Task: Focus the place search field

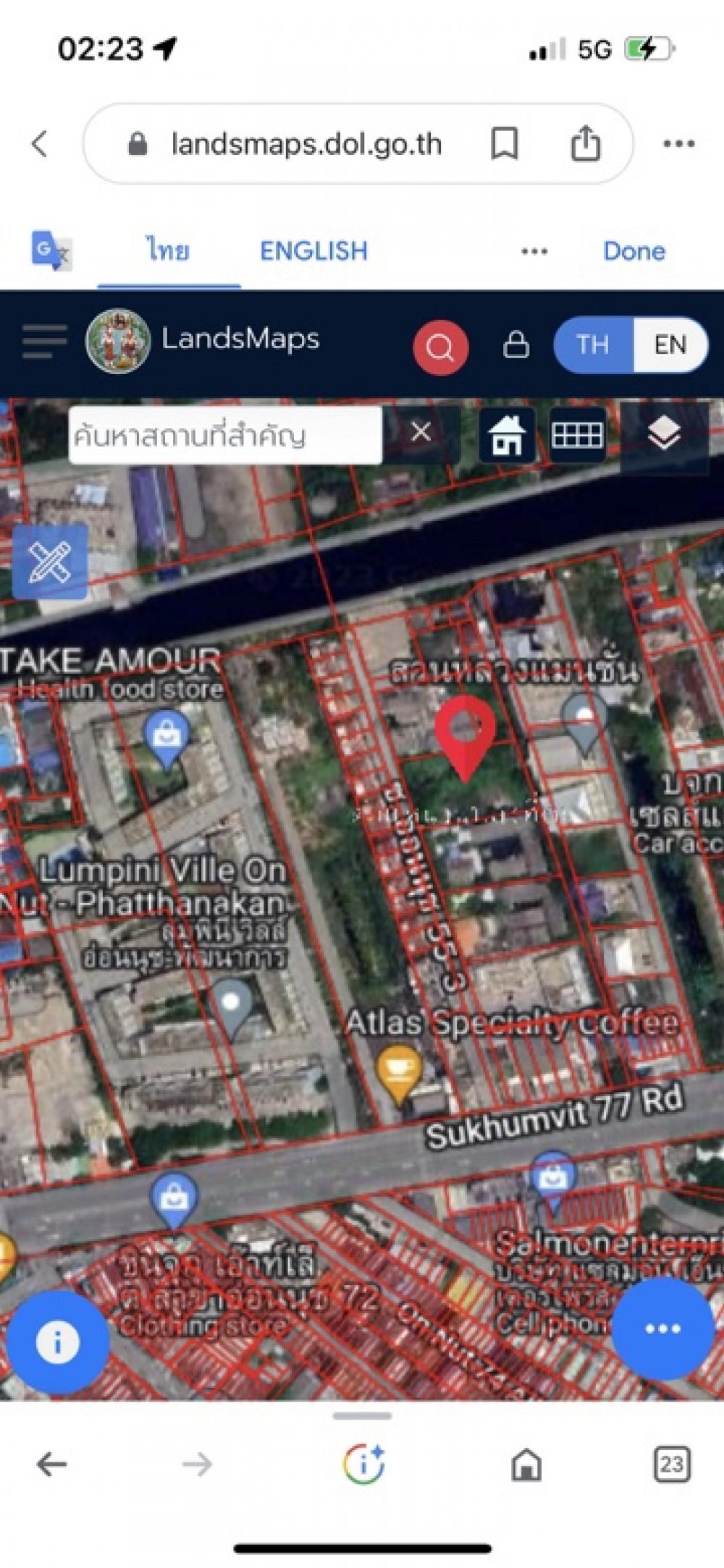Action: [224, 436]
